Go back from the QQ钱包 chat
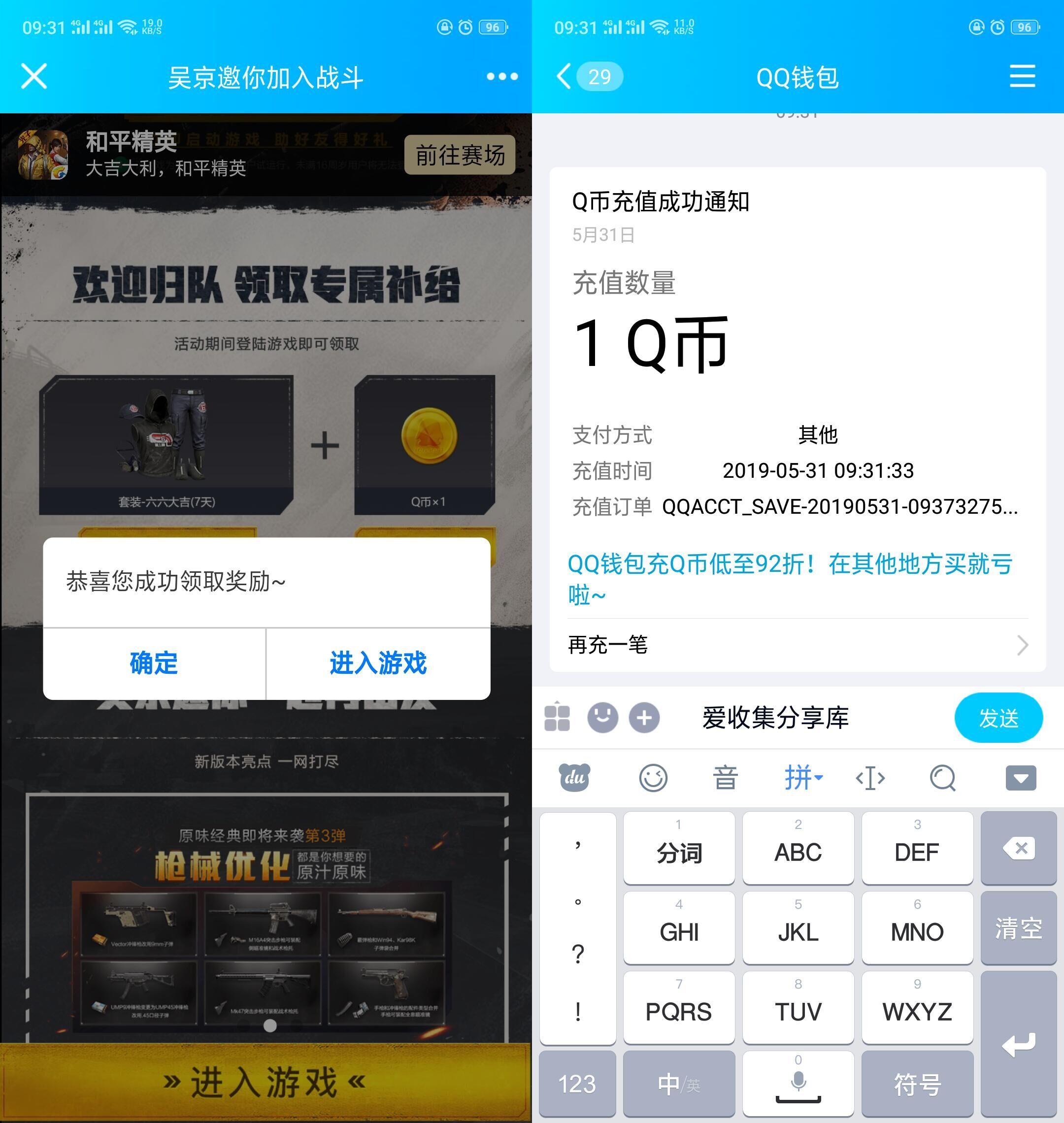The image size is (1064, 1123). tap(565, 76)
